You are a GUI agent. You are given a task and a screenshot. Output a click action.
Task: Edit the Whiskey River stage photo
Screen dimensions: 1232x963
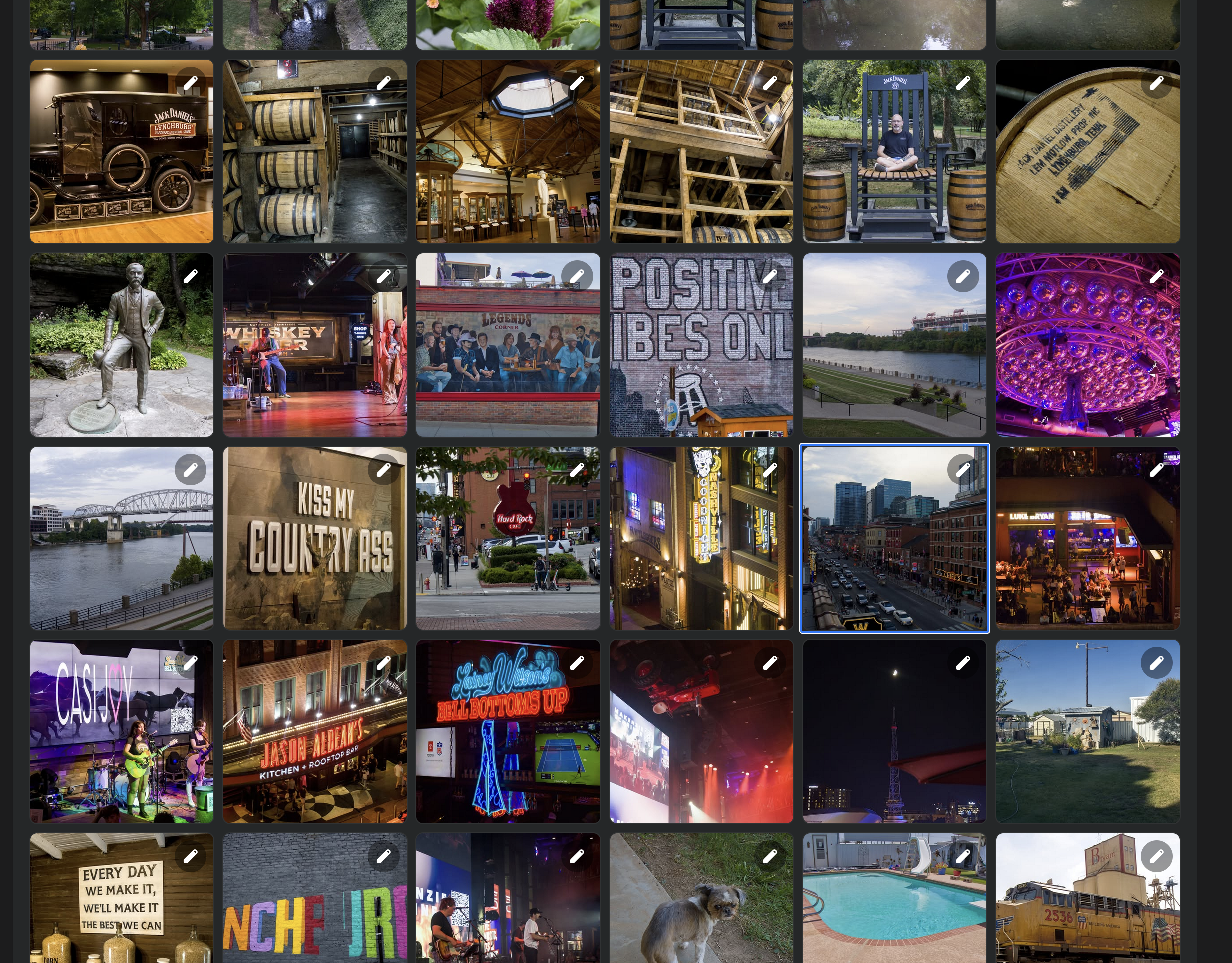(x=383, y=276)
